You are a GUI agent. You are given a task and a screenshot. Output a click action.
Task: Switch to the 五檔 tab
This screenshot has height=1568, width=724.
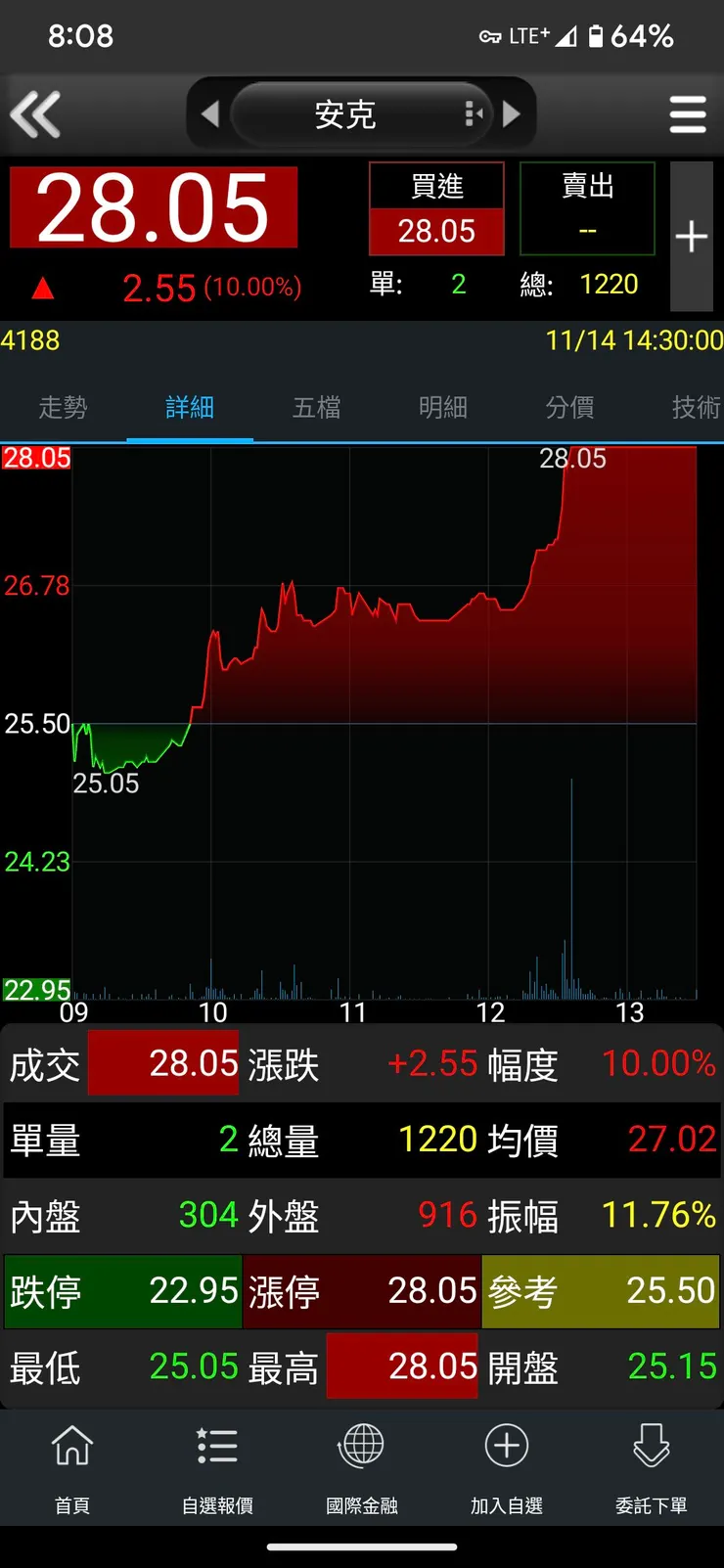pyautogui.click(x=316, y=407)
